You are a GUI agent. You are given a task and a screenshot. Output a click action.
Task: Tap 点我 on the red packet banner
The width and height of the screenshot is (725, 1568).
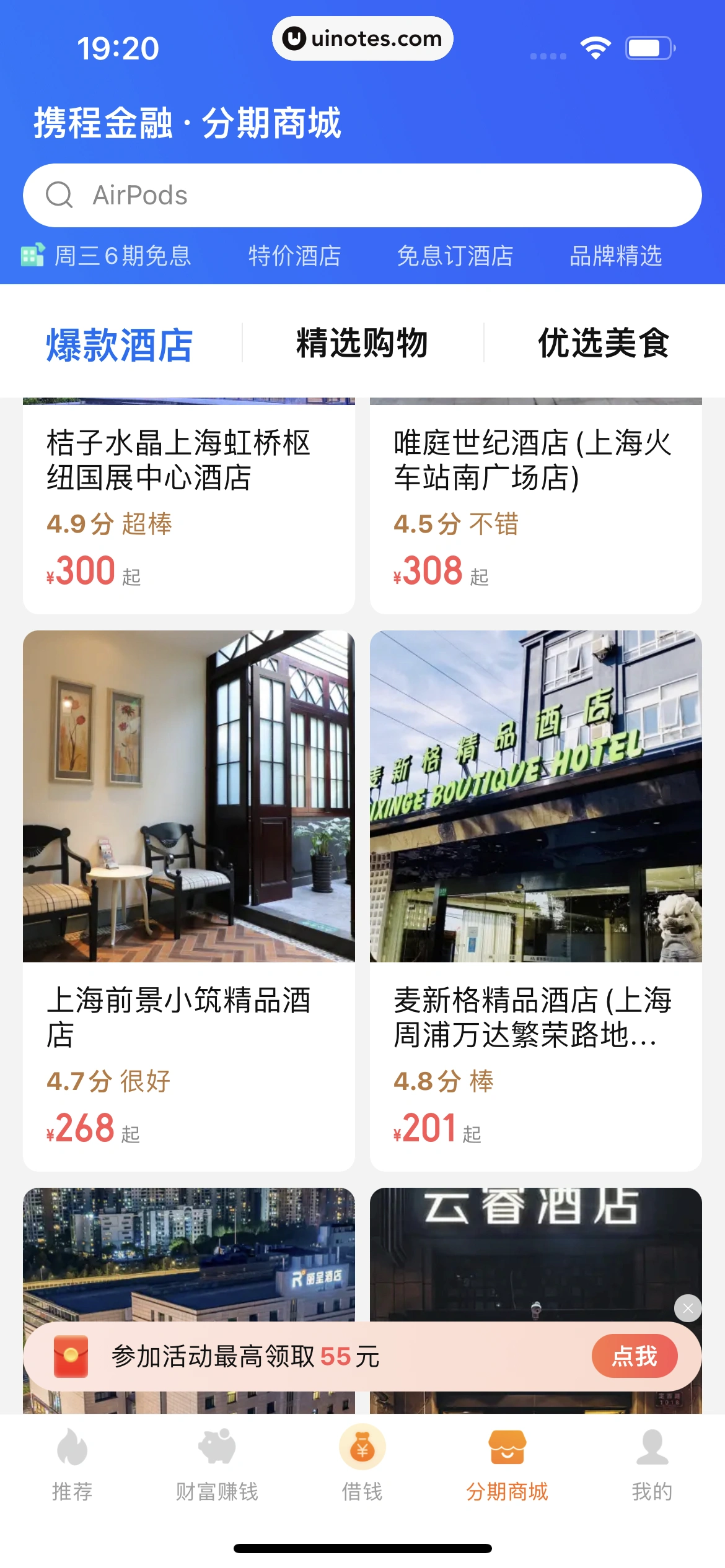pyautogui.click(x=634, y=1356)
